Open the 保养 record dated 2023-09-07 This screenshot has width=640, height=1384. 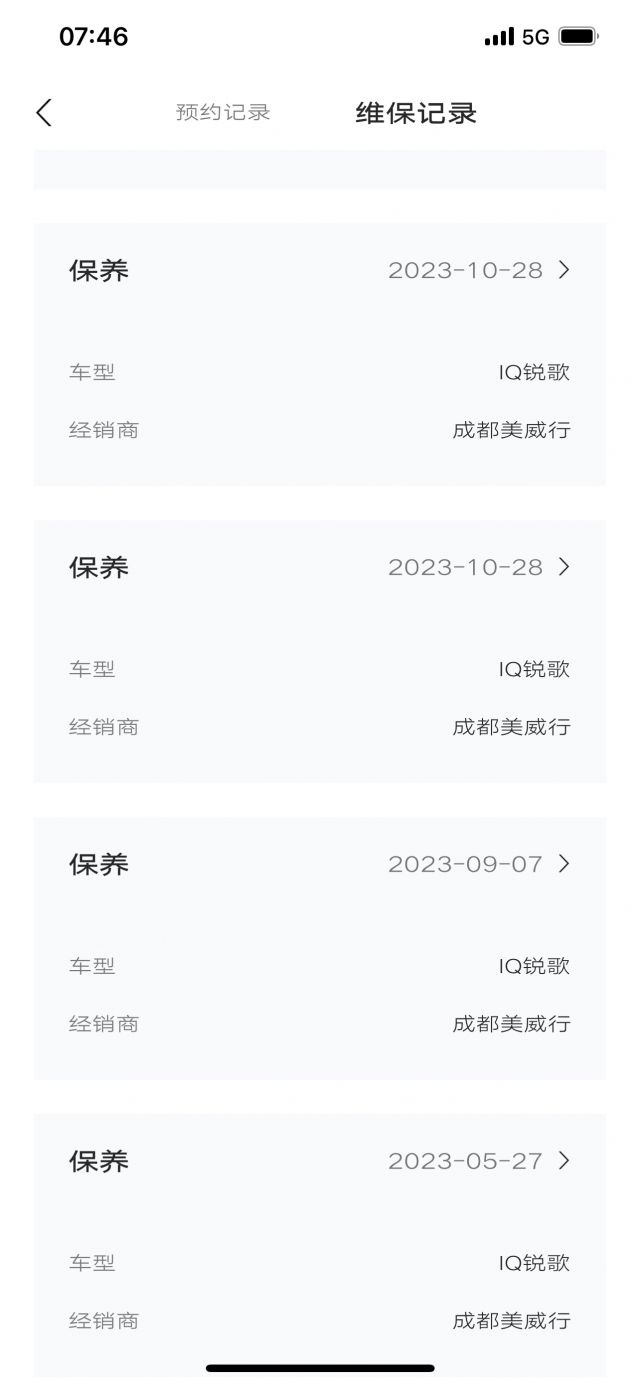click(320, 865)
